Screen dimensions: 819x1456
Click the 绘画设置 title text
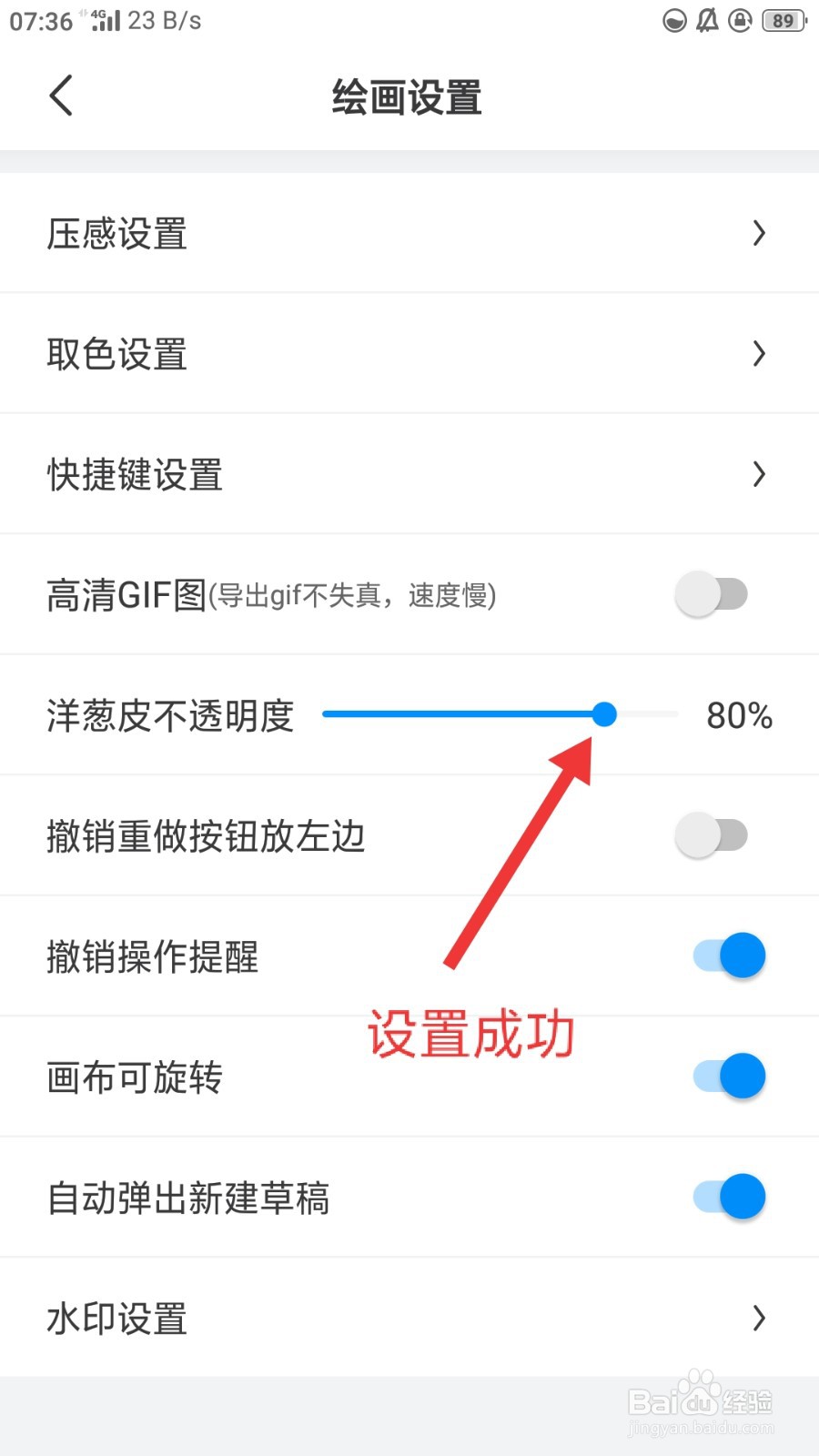(x=408, y=97)
